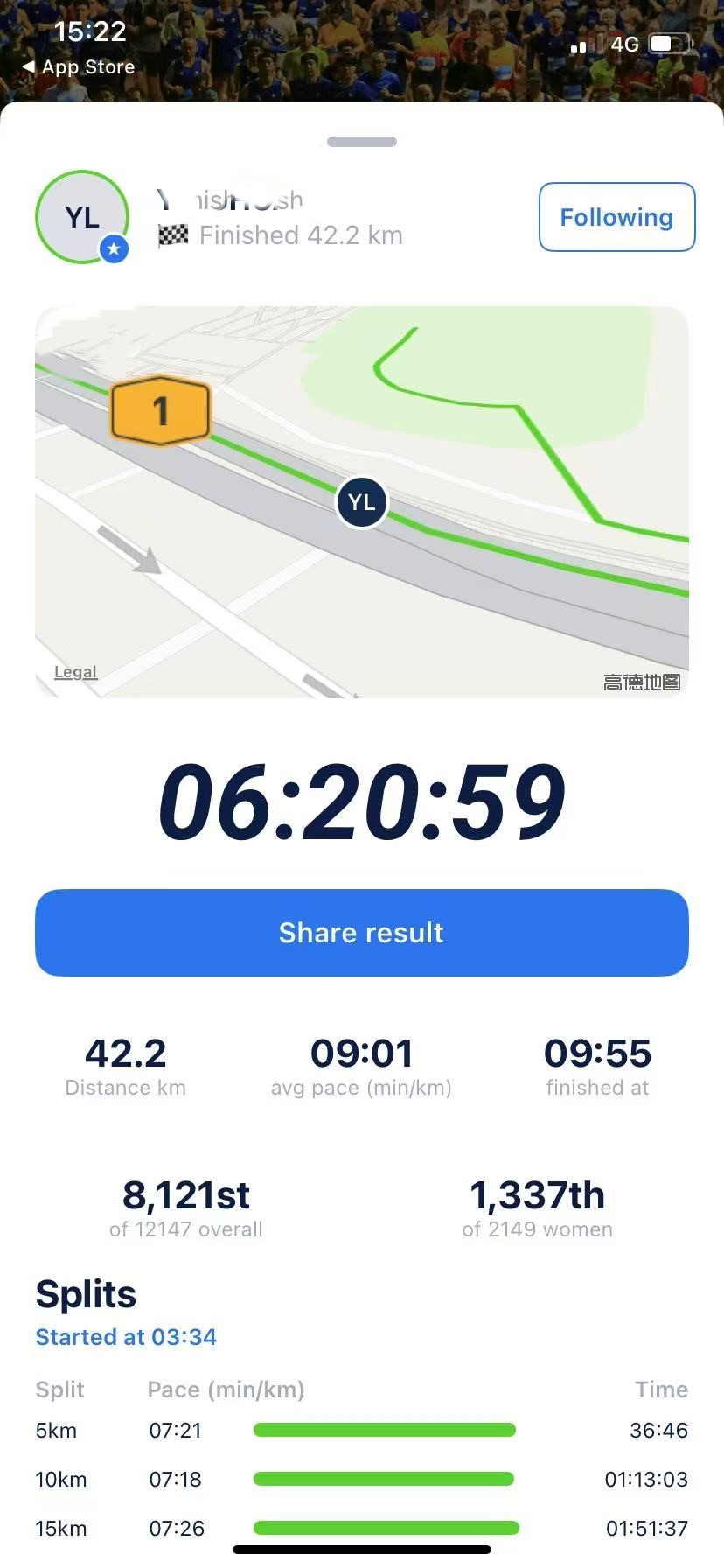Tap the sheet's grabber handle
This screenshot has height=1568, width=724.
(x=361, y=142)
